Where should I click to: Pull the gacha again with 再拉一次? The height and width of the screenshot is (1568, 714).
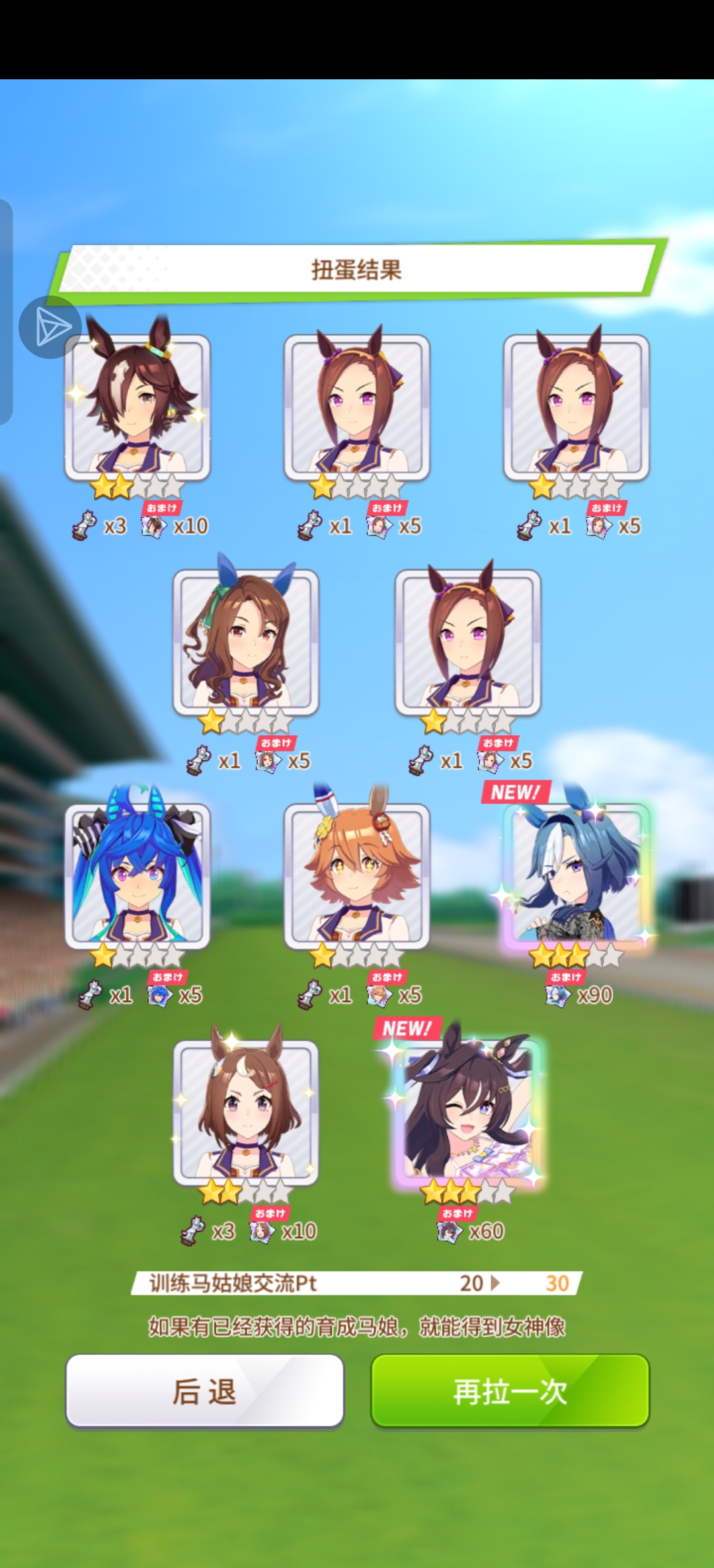(x=510, y=1391)
